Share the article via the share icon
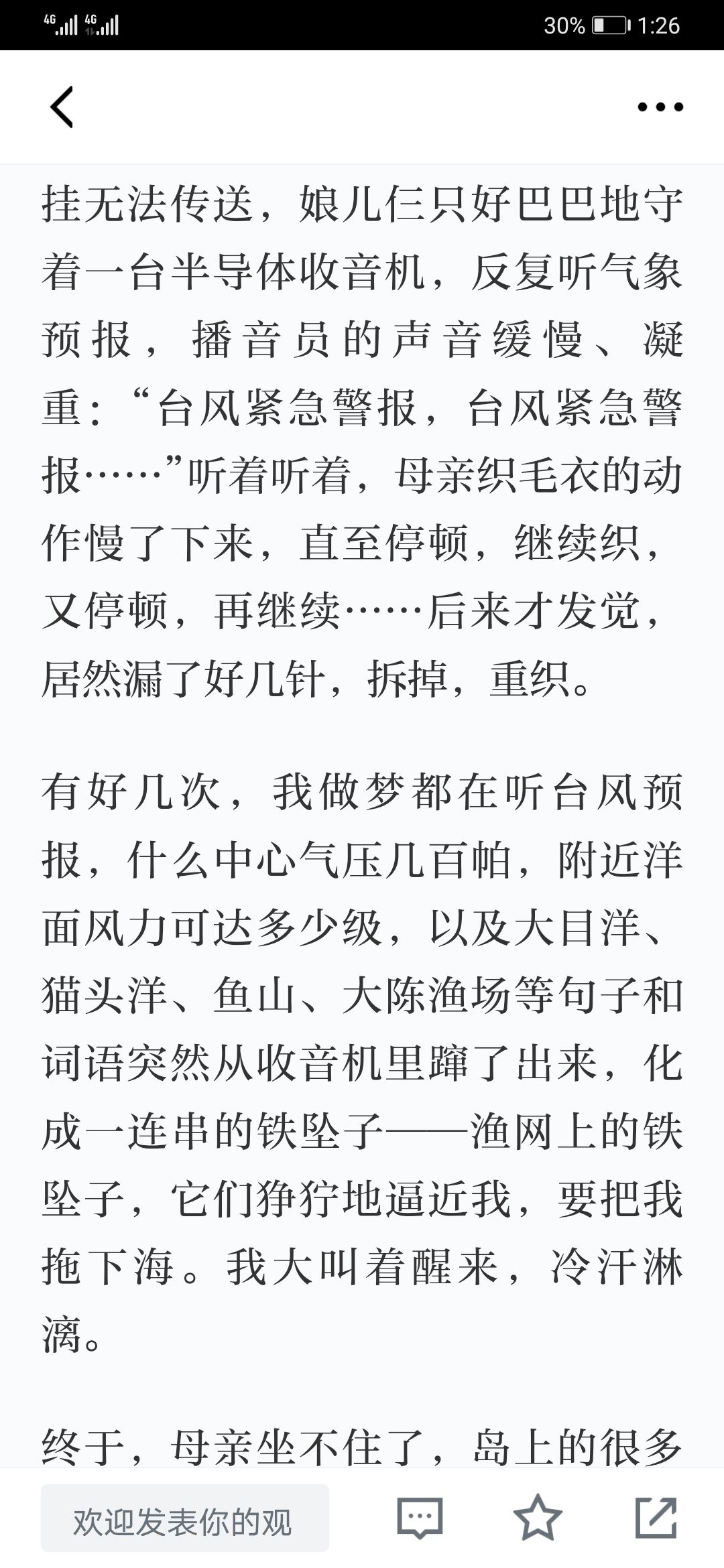The height and width of the screenshot is (1568, 724). (656, 1517)
